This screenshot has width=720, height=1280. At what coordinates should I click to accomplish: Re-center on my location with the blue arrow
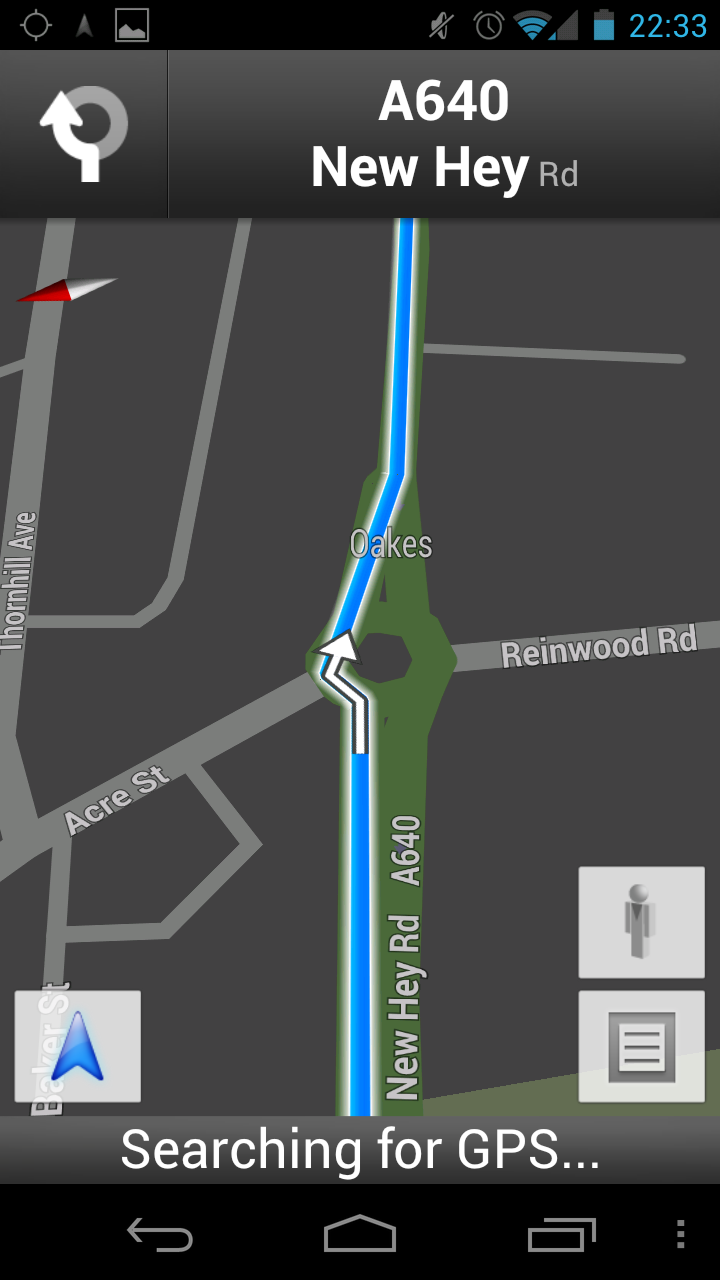[x=78, y=1046]
